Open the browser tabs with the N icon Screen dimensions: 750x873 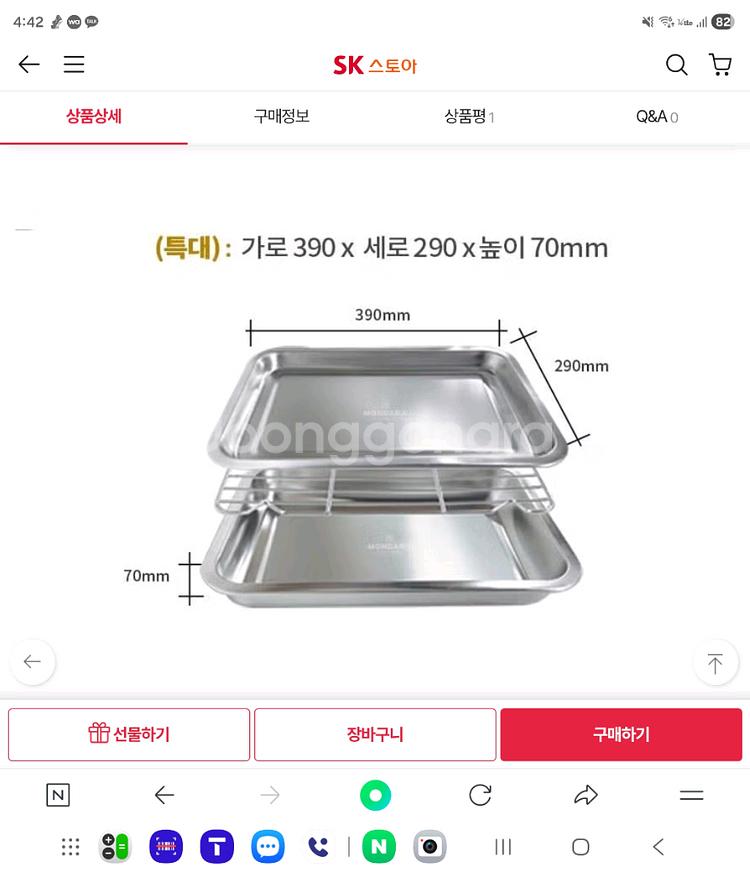[57, 795]
